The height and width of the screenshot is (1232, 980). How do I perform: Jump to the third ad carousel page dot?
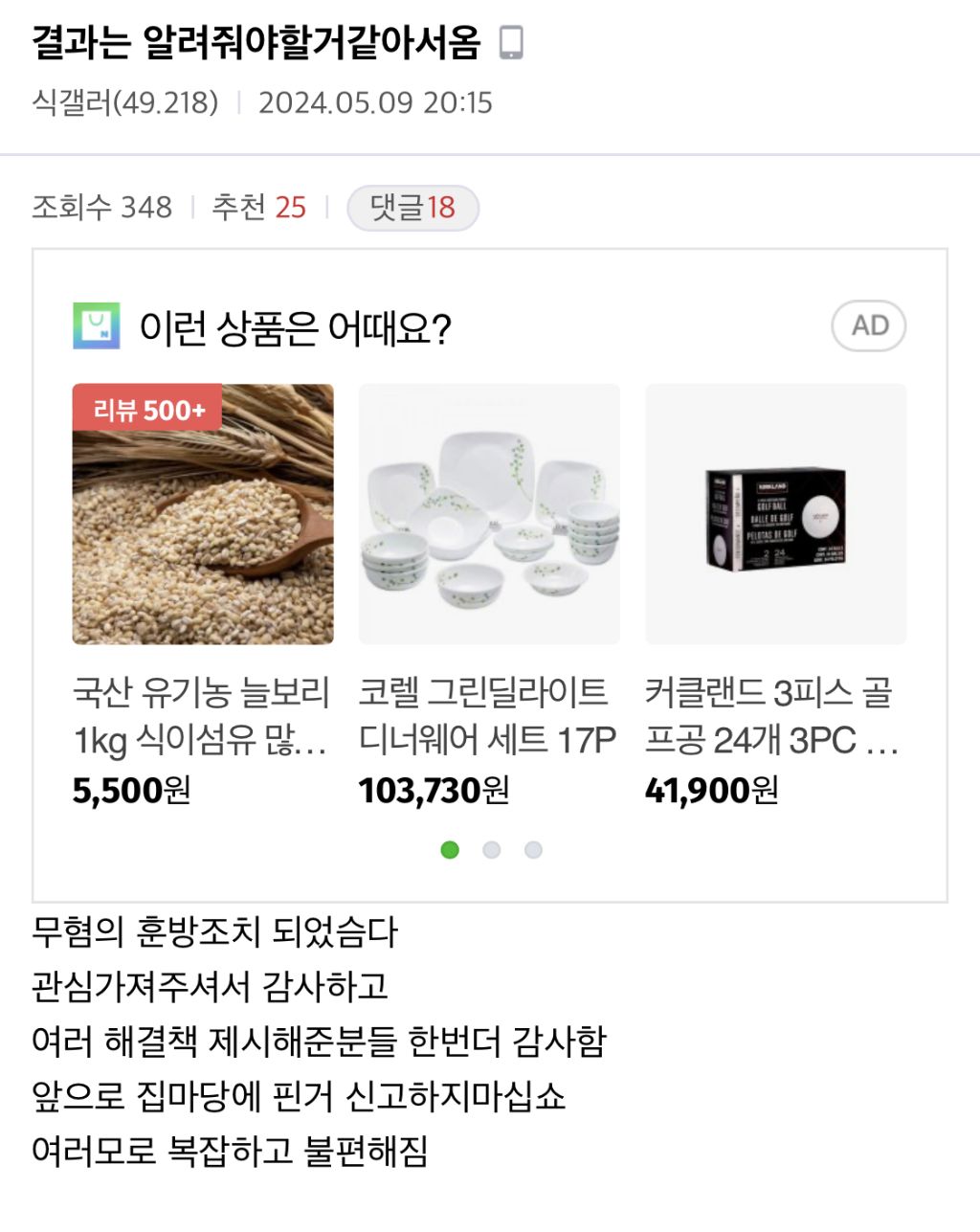pyautogui.click(x=534, y=850)
